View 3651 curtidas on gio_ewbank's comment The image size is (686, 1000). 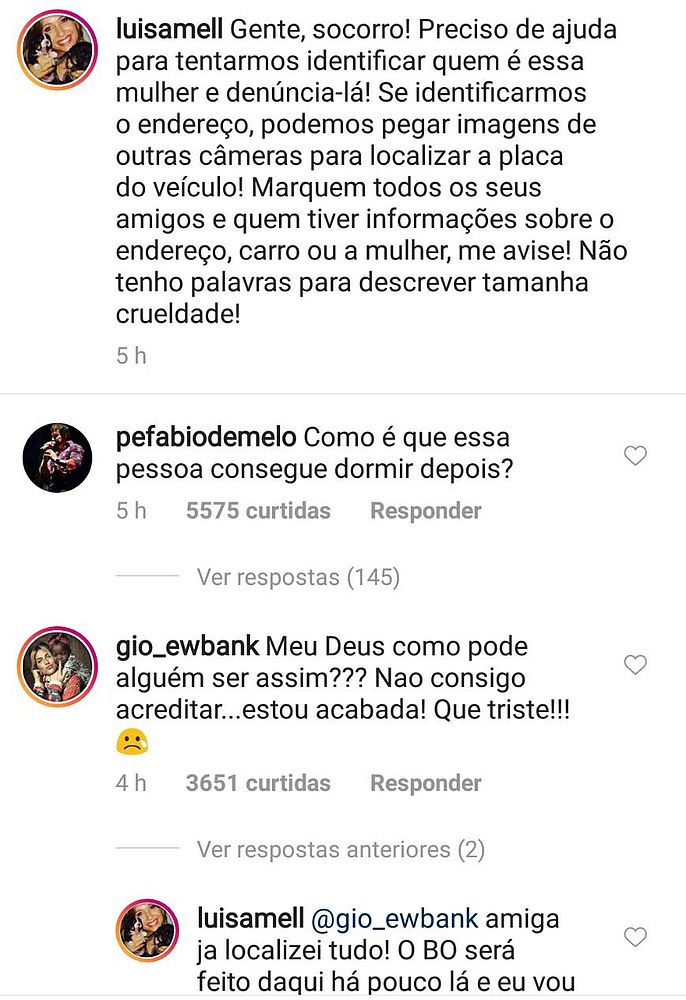tap(258, 783)
